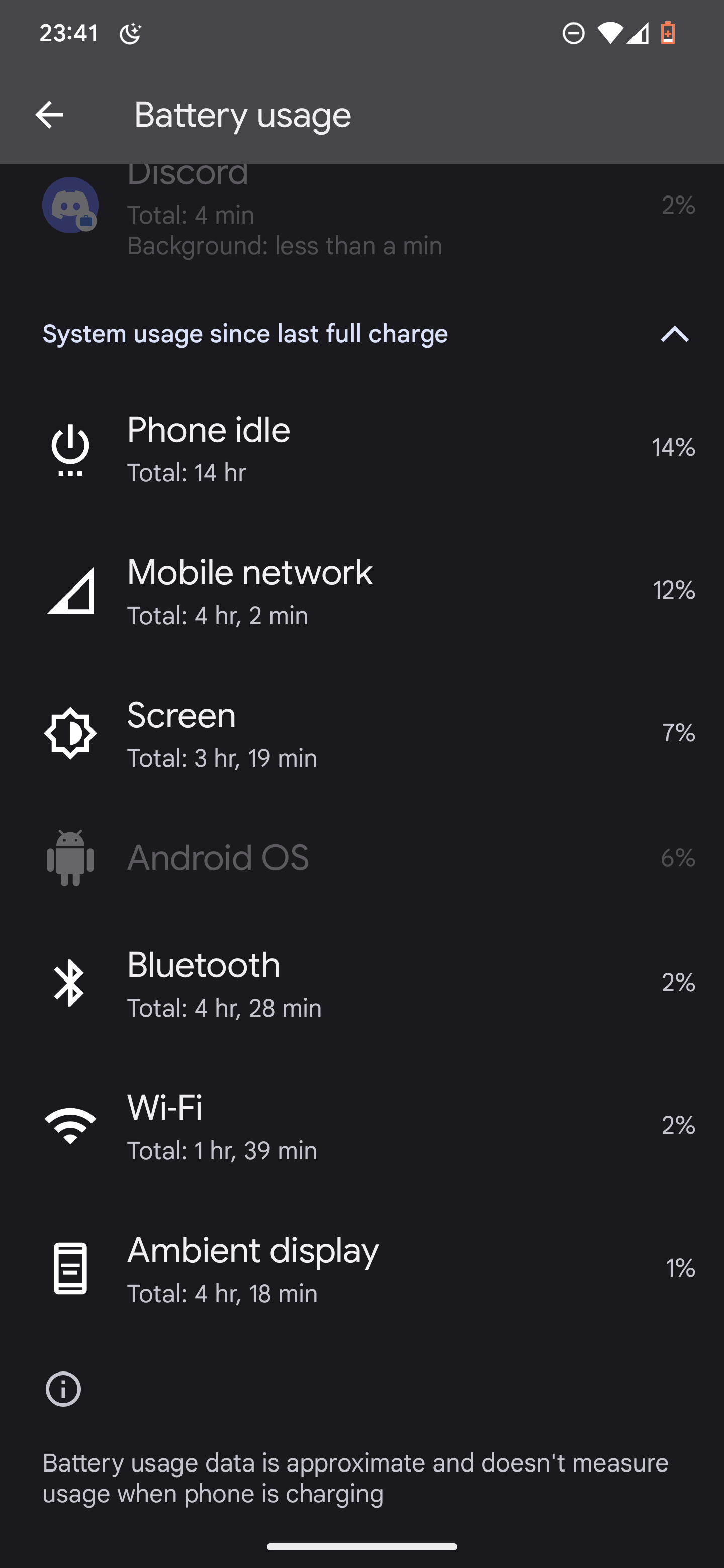Open Discord battery usage entry
This screenshot has height=1568, width=724.
[x=361, y=210]
